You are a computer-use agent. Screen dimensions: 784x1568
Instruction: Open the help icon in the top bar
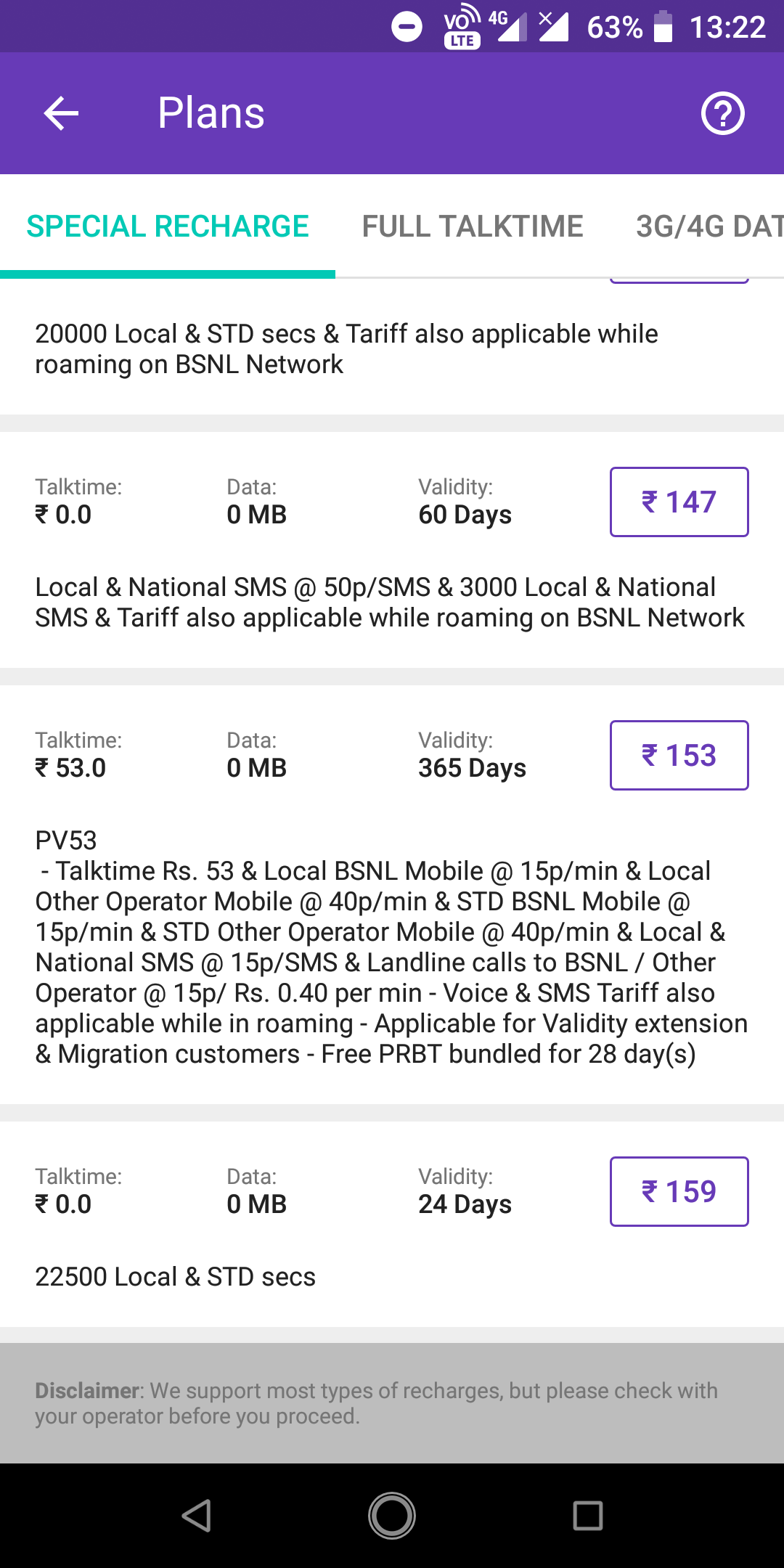[x=724, y=113]
